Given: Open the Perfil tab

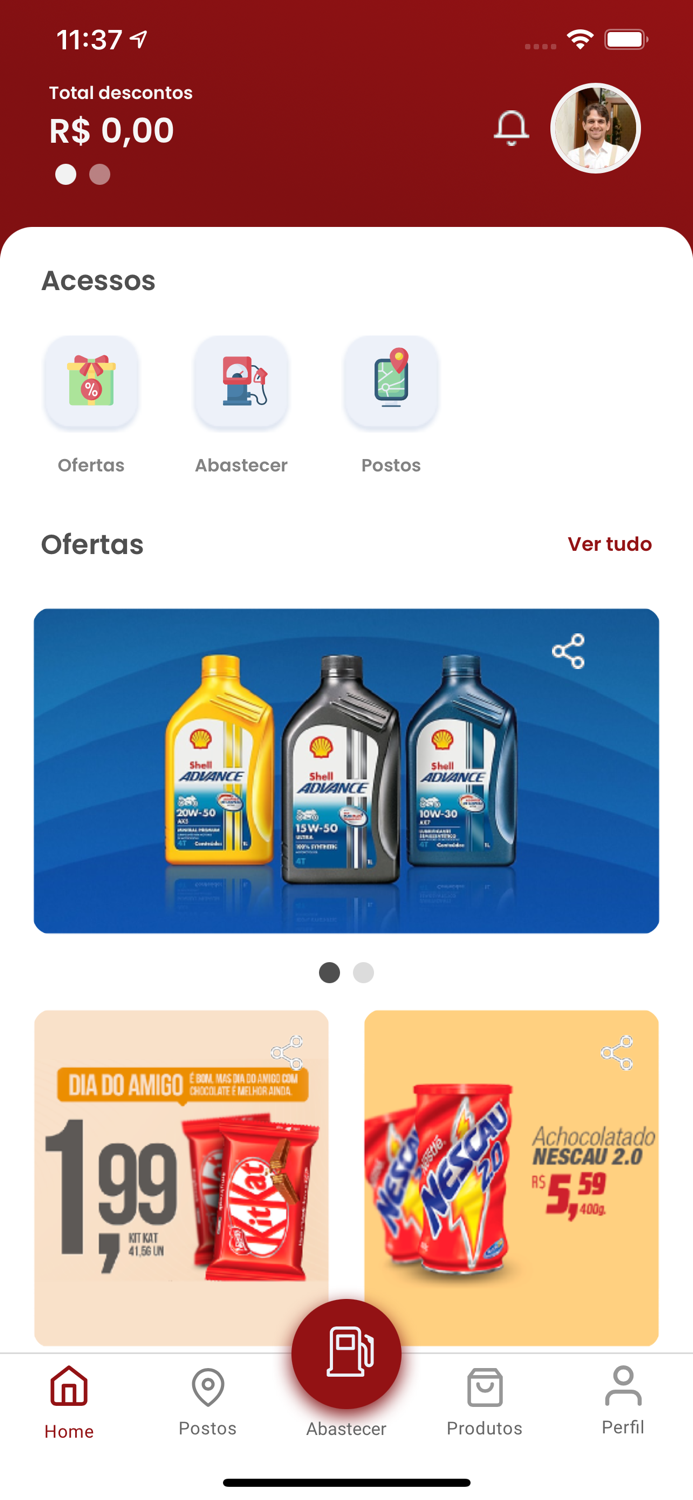Looking at the screenshot, I should 622,1402.
